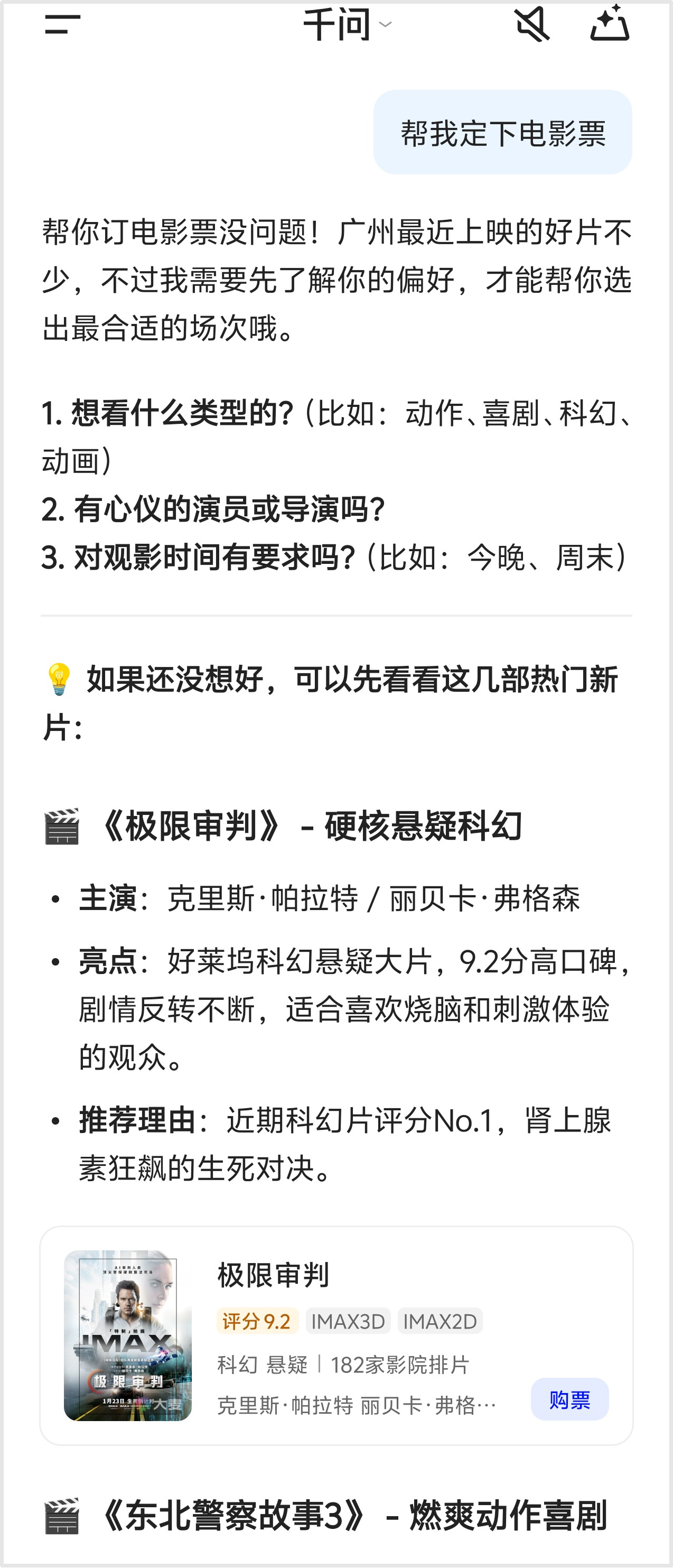Toggle the mute speaker icon

tap(532, 25)
